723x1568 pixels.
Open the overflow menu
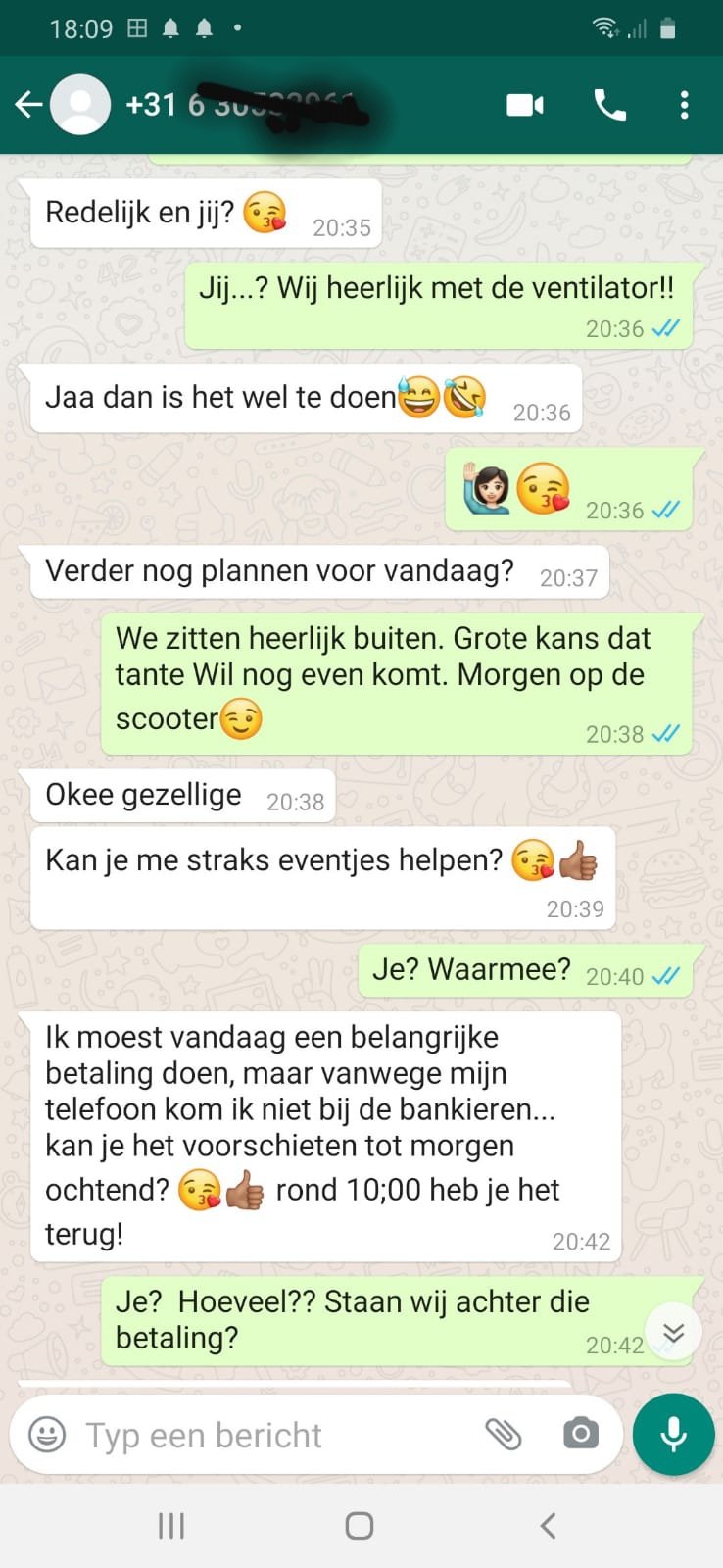click(684, 105)
